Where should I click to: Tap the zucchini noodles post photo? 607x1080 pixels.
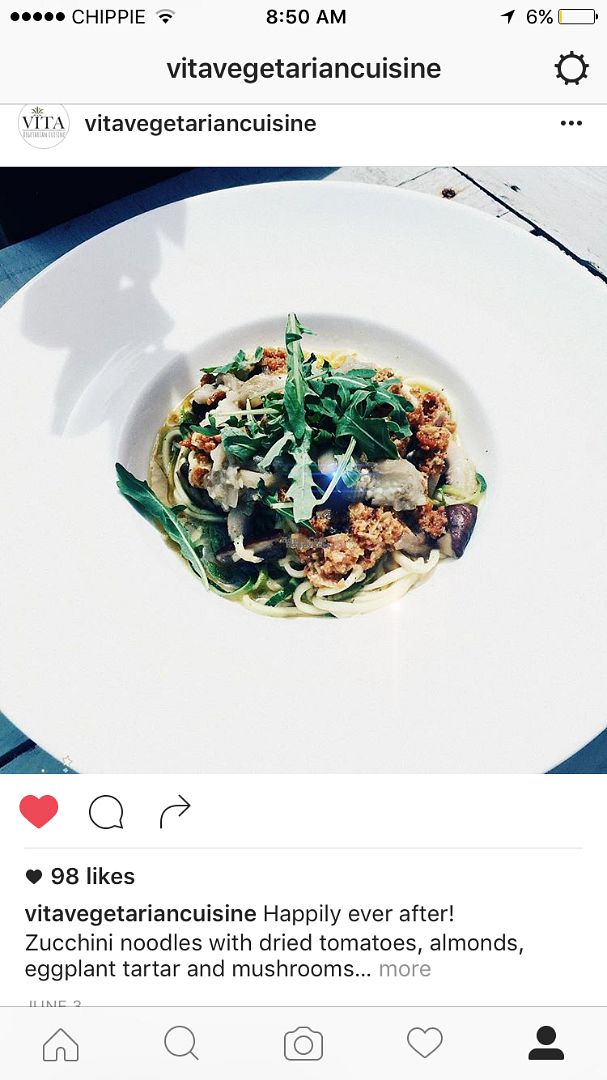[303, 470]
